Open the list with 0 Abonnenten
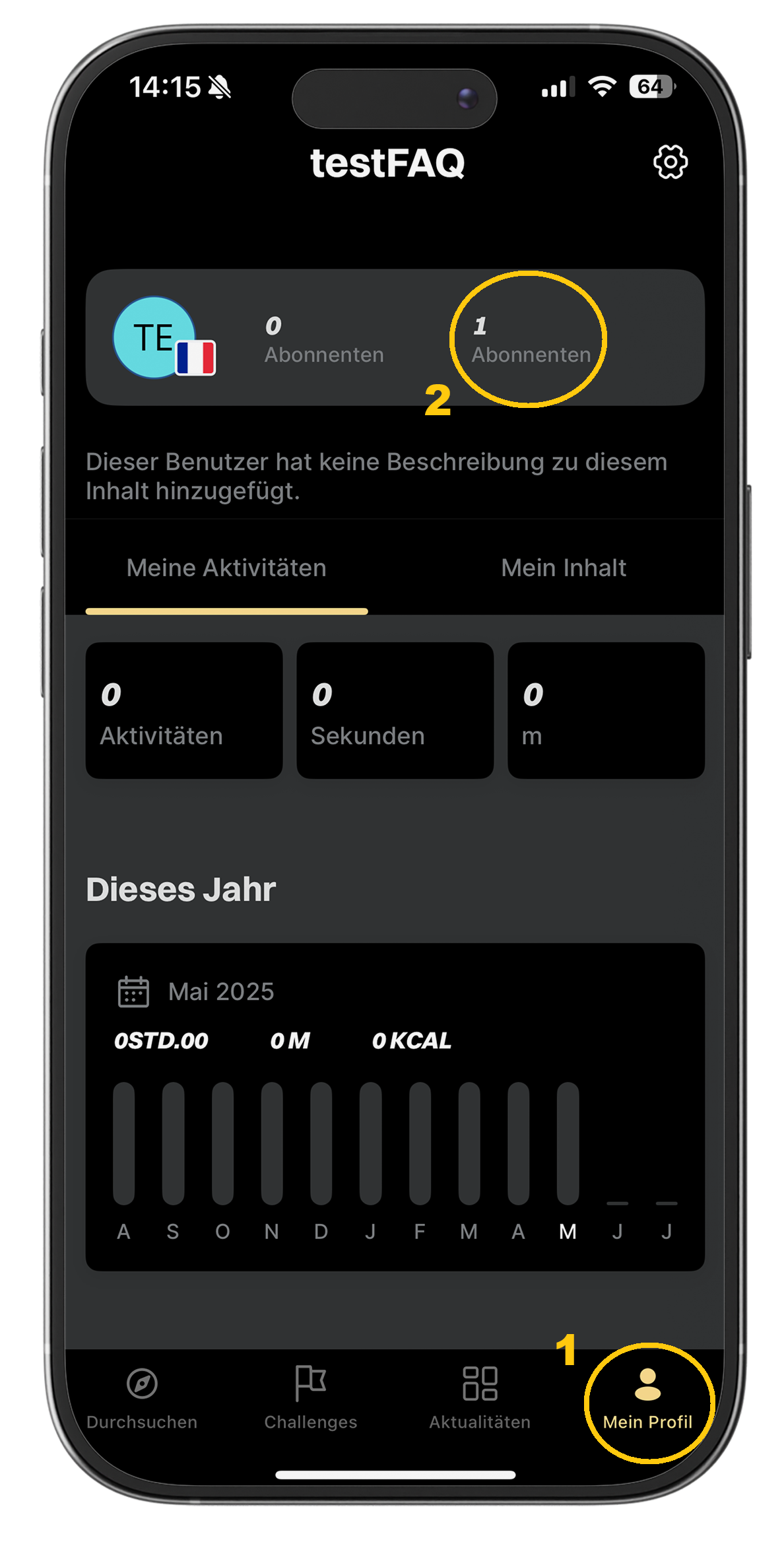The width and height of the screenshot is (784, 1542). pyautogui.click(x=323, y=341)
